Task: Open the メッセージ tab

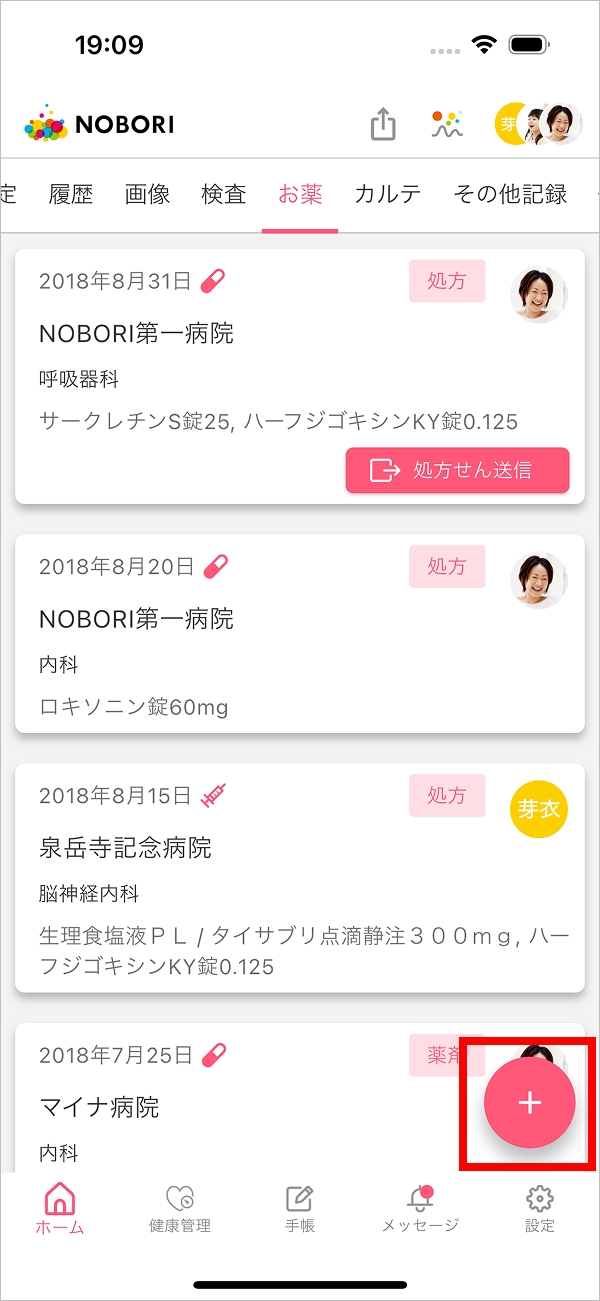Action: pos(420,1207)
